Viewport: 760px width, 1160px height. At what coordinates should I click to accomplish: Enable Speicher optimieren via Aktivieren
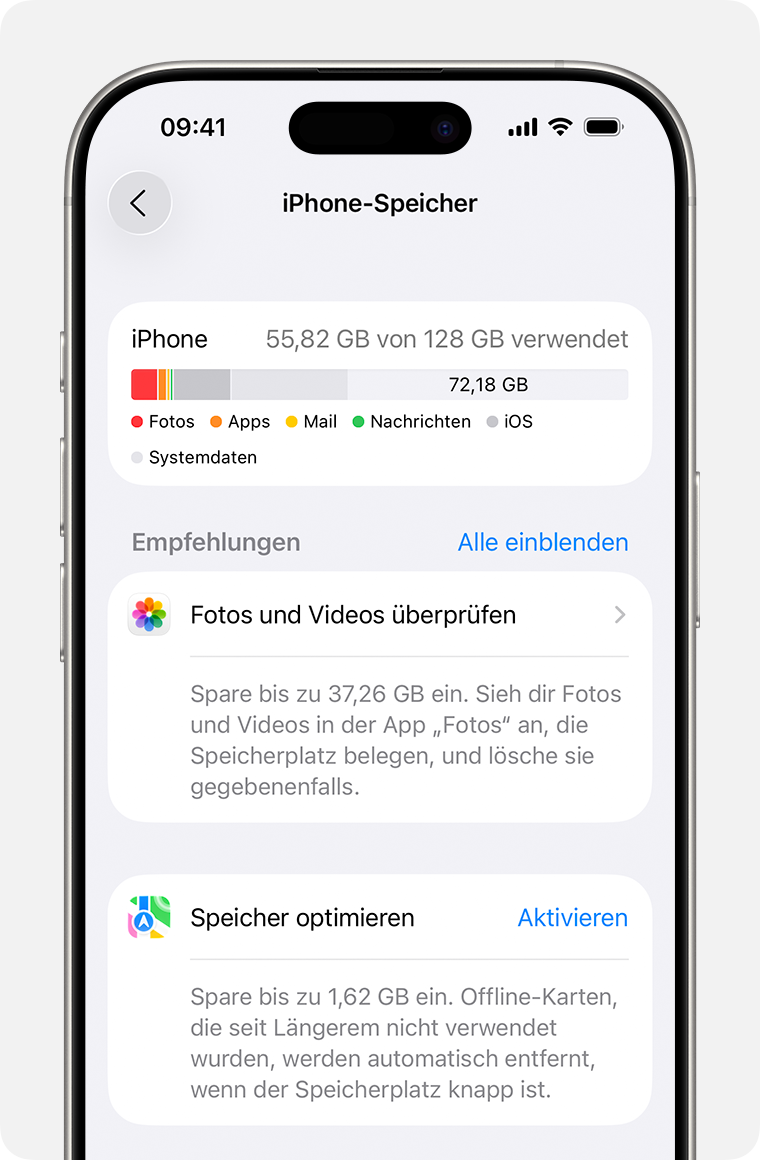point(572,918)
